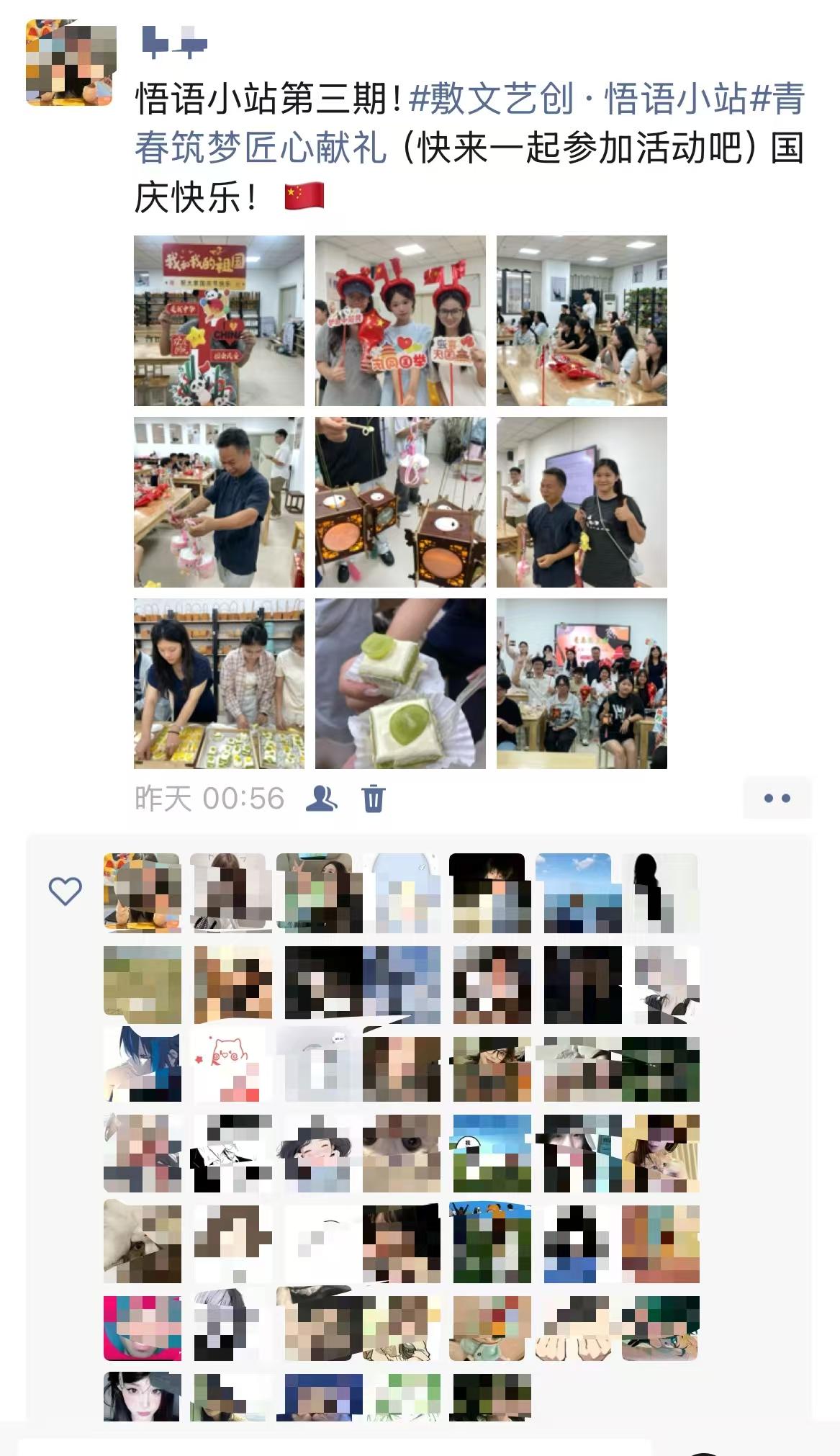Open the #敷文艺创·悟语小站 hashtag
Screen dimensions: 840x1456
click(577, 99)
